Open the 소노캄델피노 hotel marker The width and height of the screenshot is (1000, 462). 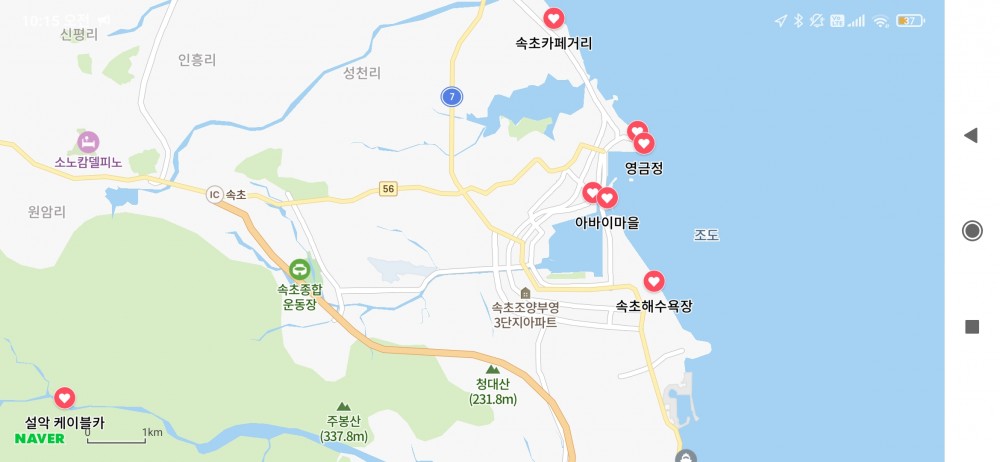pos(88,140)
